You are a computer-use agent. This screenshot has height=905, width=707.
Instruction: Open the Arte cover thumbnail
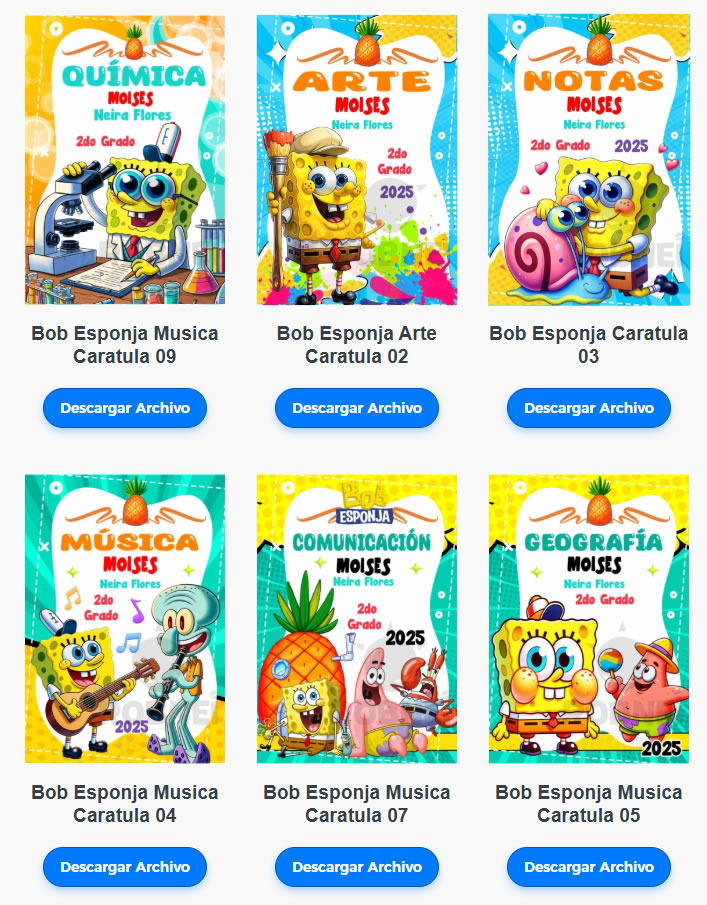tap(357, 160)
